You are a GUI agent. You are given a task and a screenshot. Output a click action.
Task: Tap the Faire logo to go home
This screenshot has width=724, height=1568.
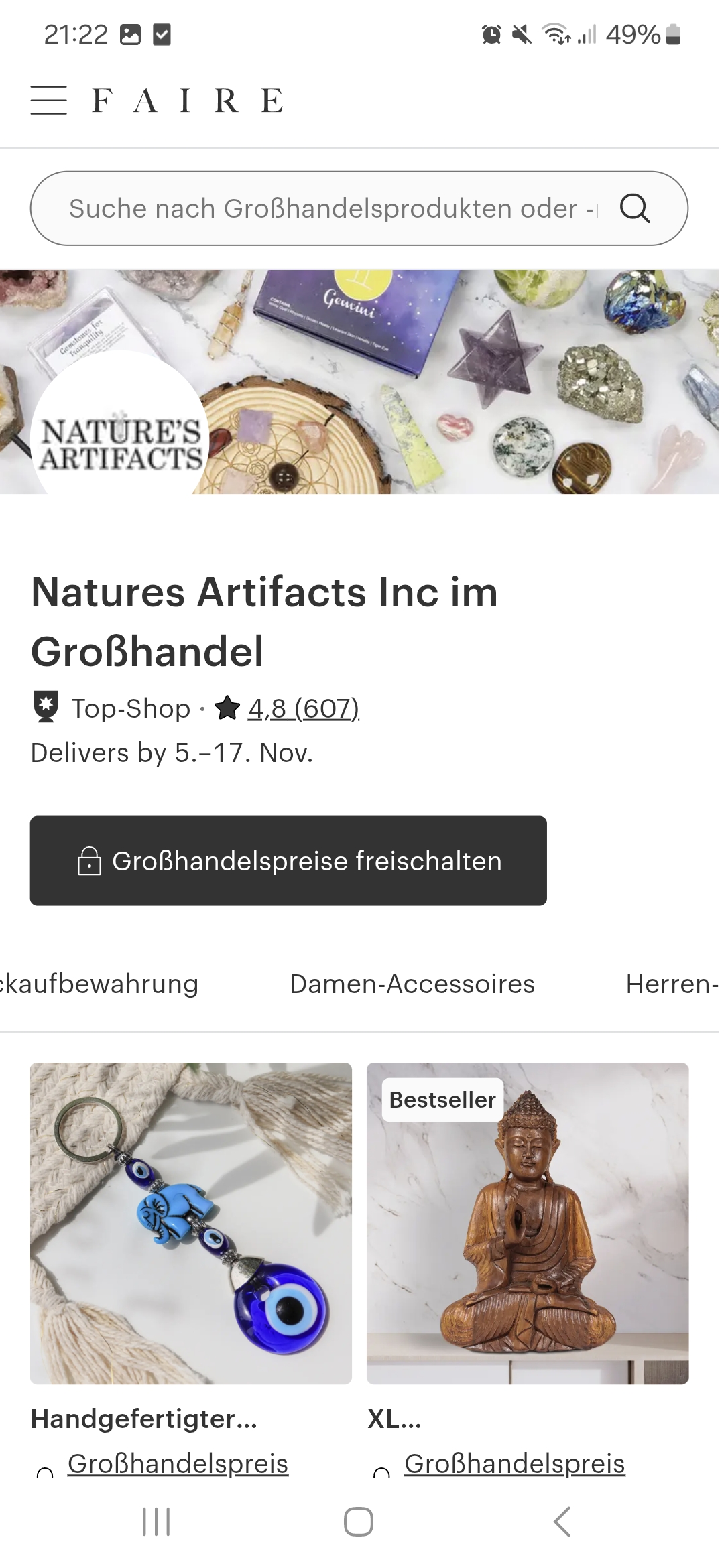(x=187, y=101)
